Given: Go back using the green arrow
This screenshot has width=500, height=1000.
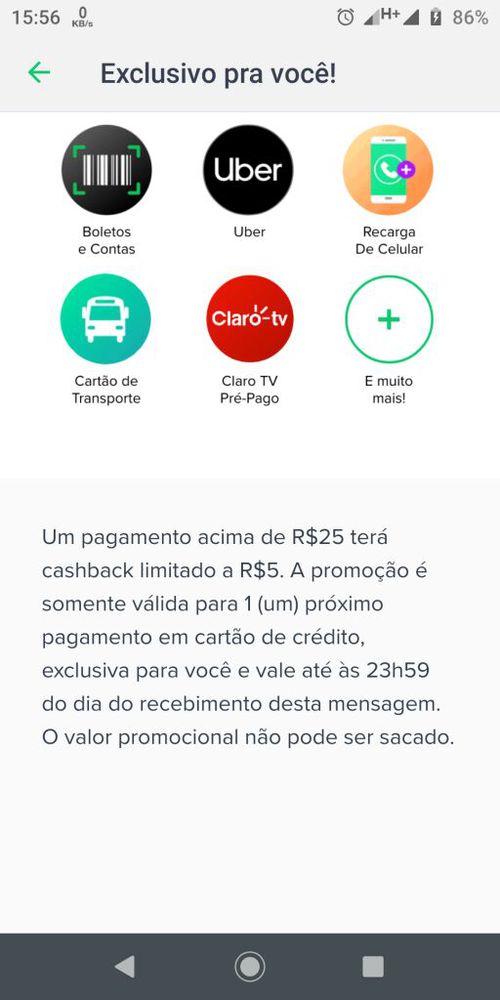Looking at the screenshot, I should [39, 73].
